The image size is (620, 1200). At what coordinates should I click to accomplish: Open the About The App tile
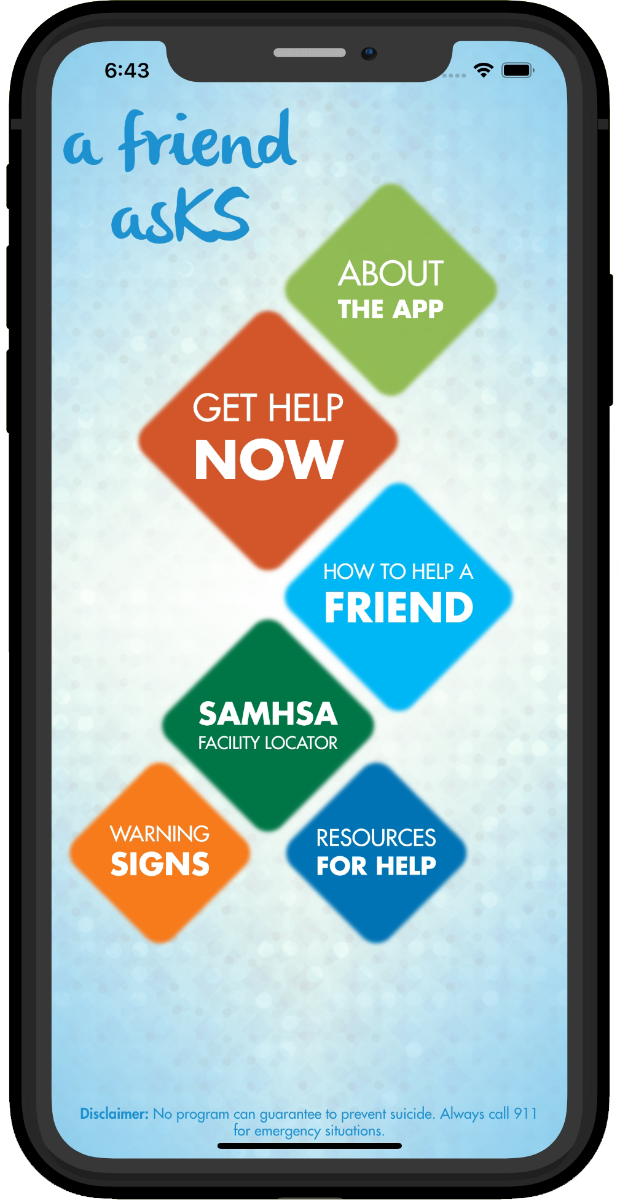click(391, 289)
